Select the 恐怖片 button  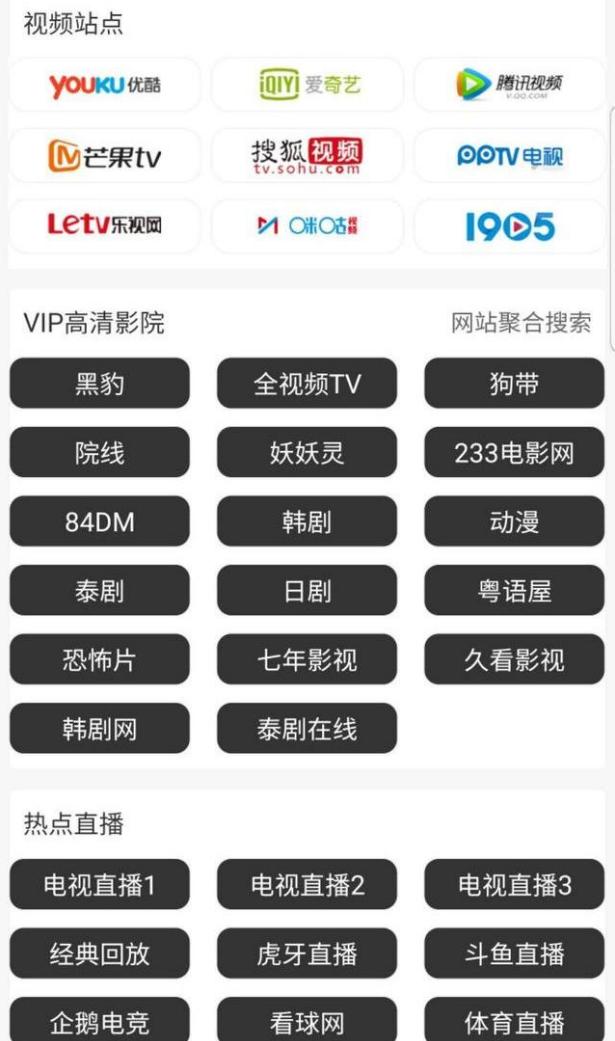pos(100,660)
